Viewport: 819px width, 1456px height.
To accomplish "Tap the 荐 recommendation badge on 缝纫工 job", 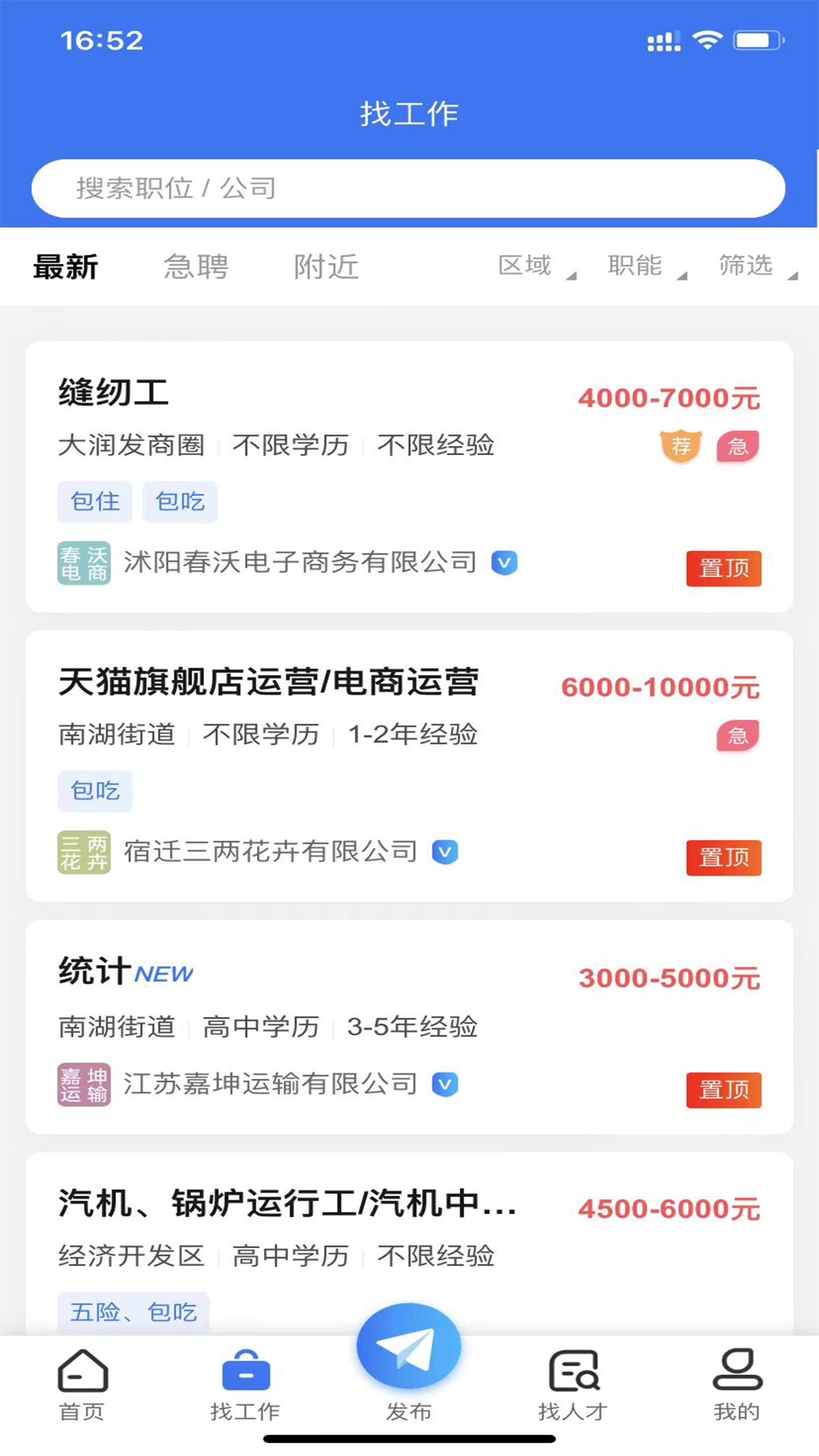I will pos(680,447).
